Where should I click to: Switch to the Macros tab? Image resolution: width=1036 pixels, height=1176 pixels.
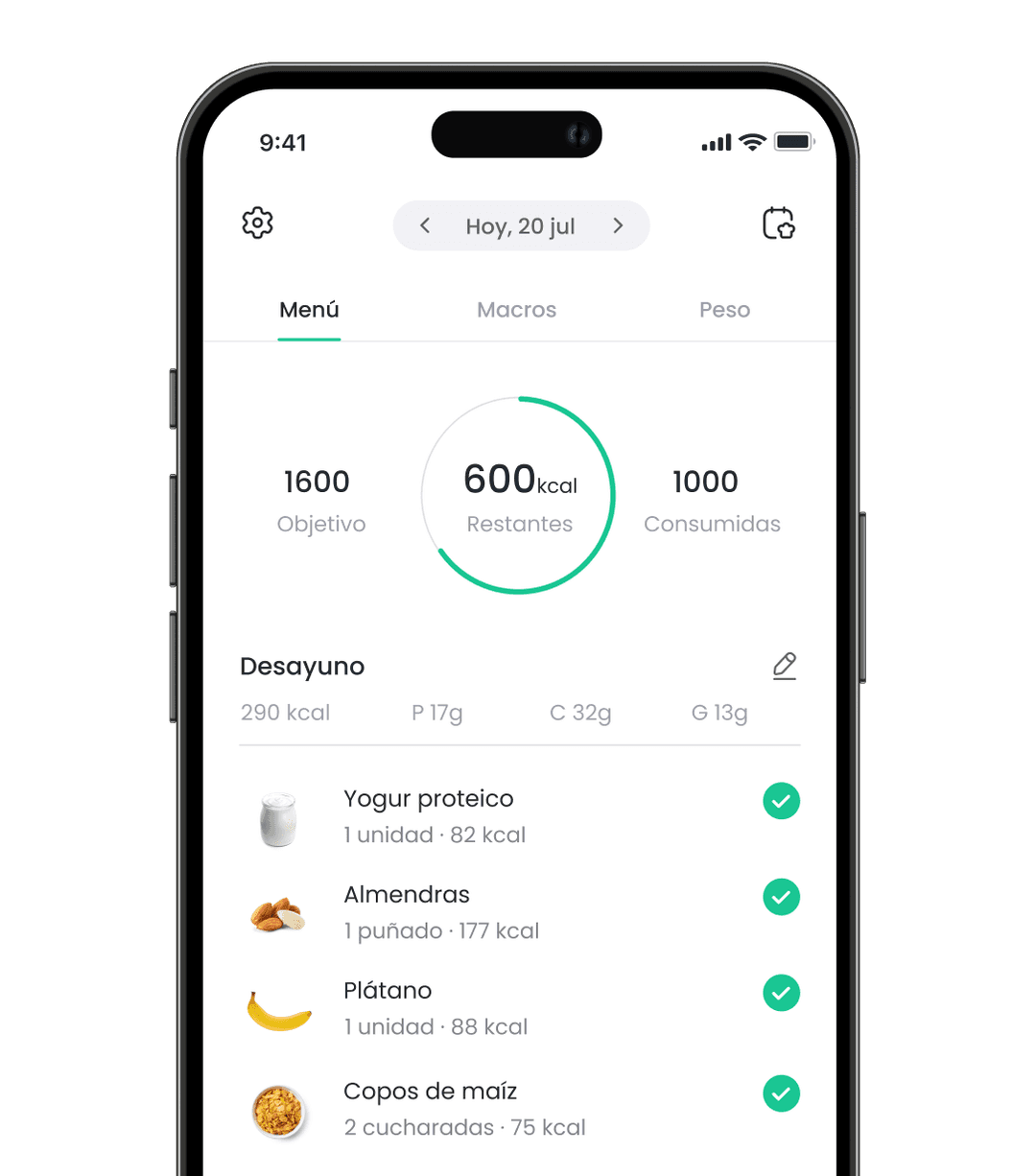(x=516, y=310)
